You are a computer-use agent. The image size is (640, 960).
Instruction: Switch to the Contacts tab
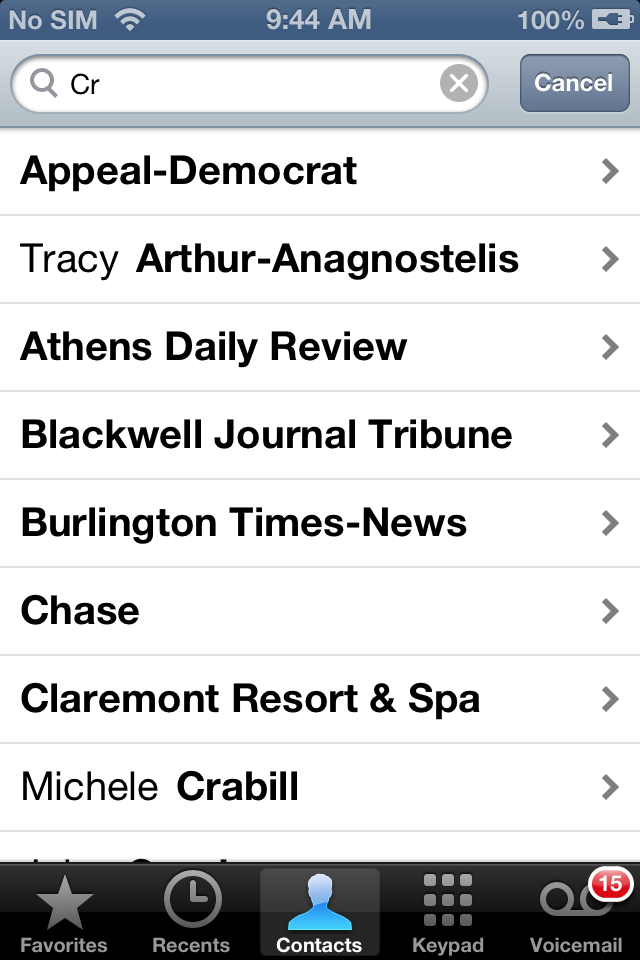319,912
